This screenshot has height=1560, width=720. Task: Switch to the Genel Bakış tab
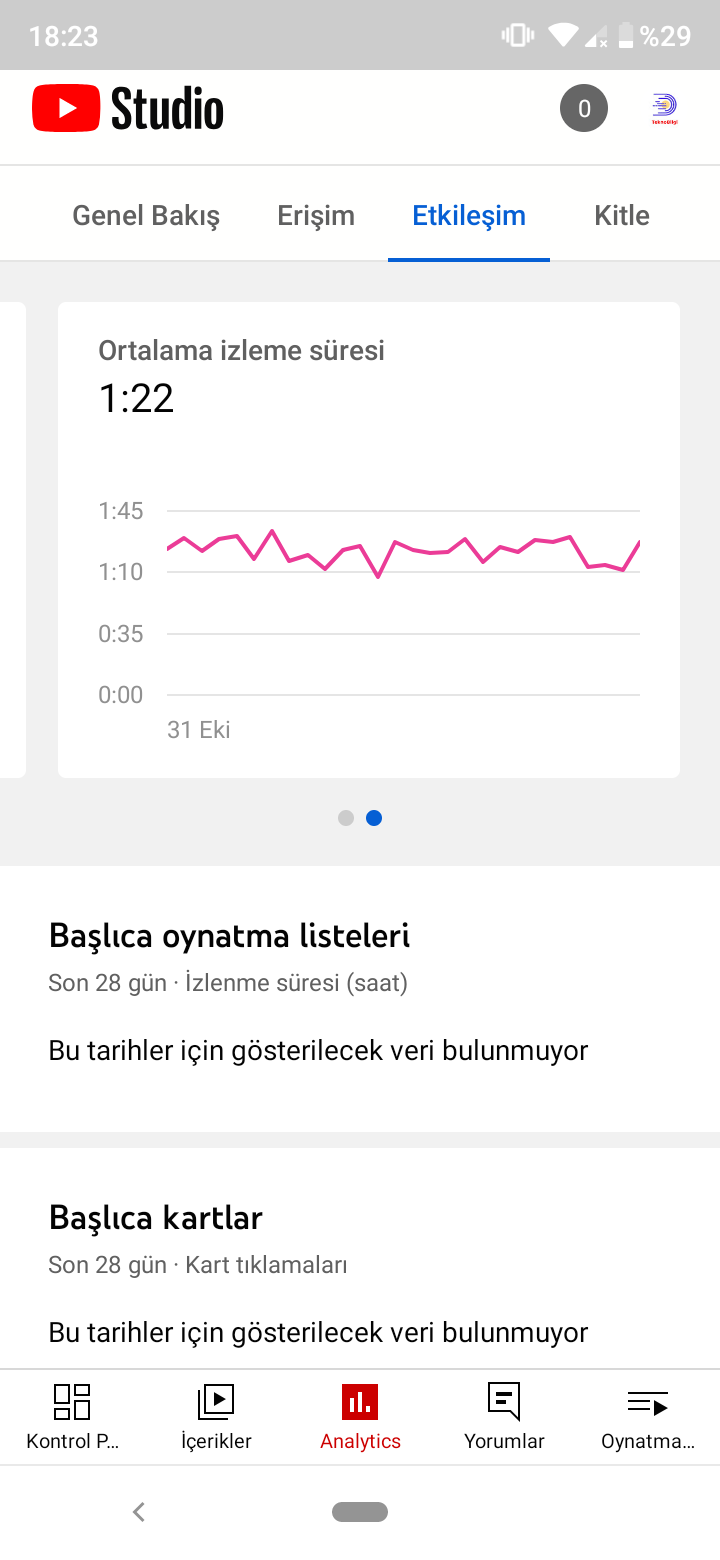click(146, 215)
